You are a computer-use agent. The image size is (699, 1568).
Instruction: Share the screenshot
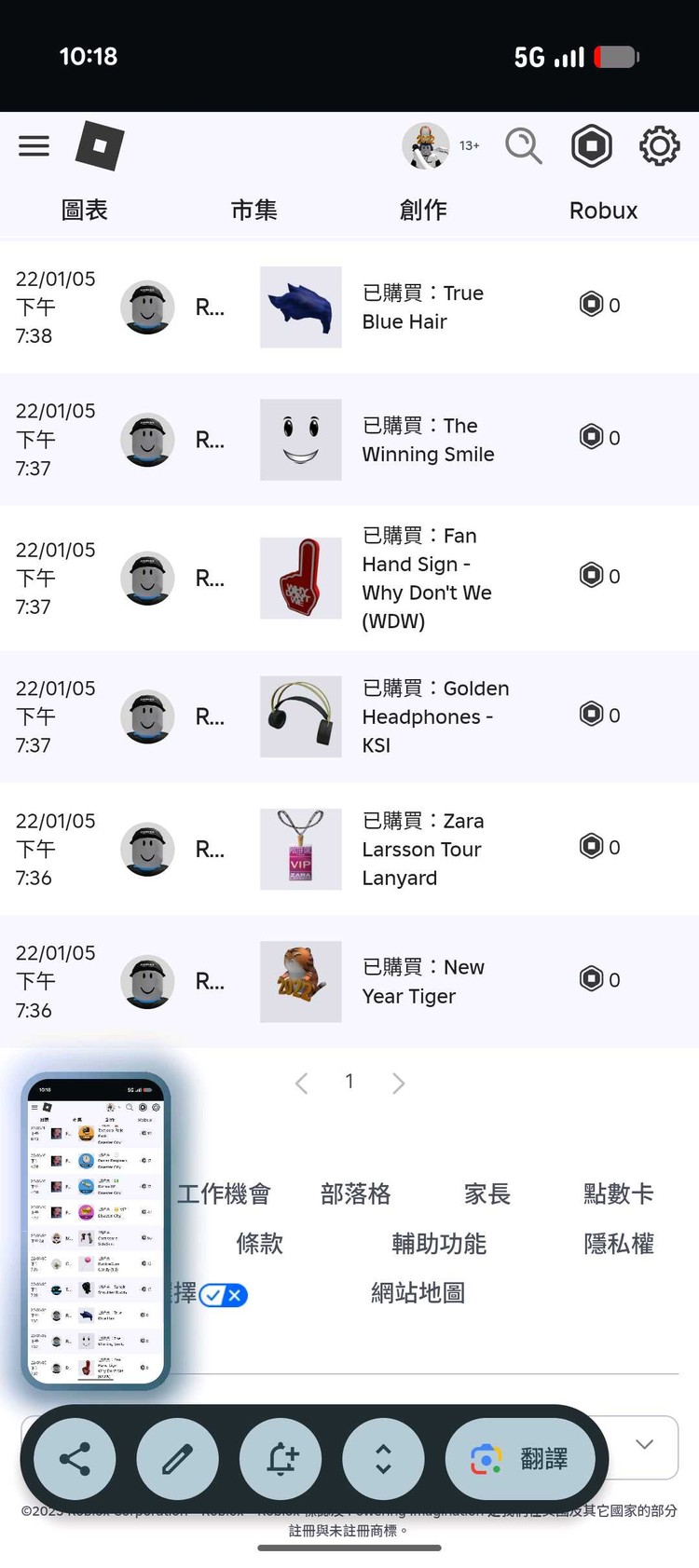click(x=75, y=1459)
